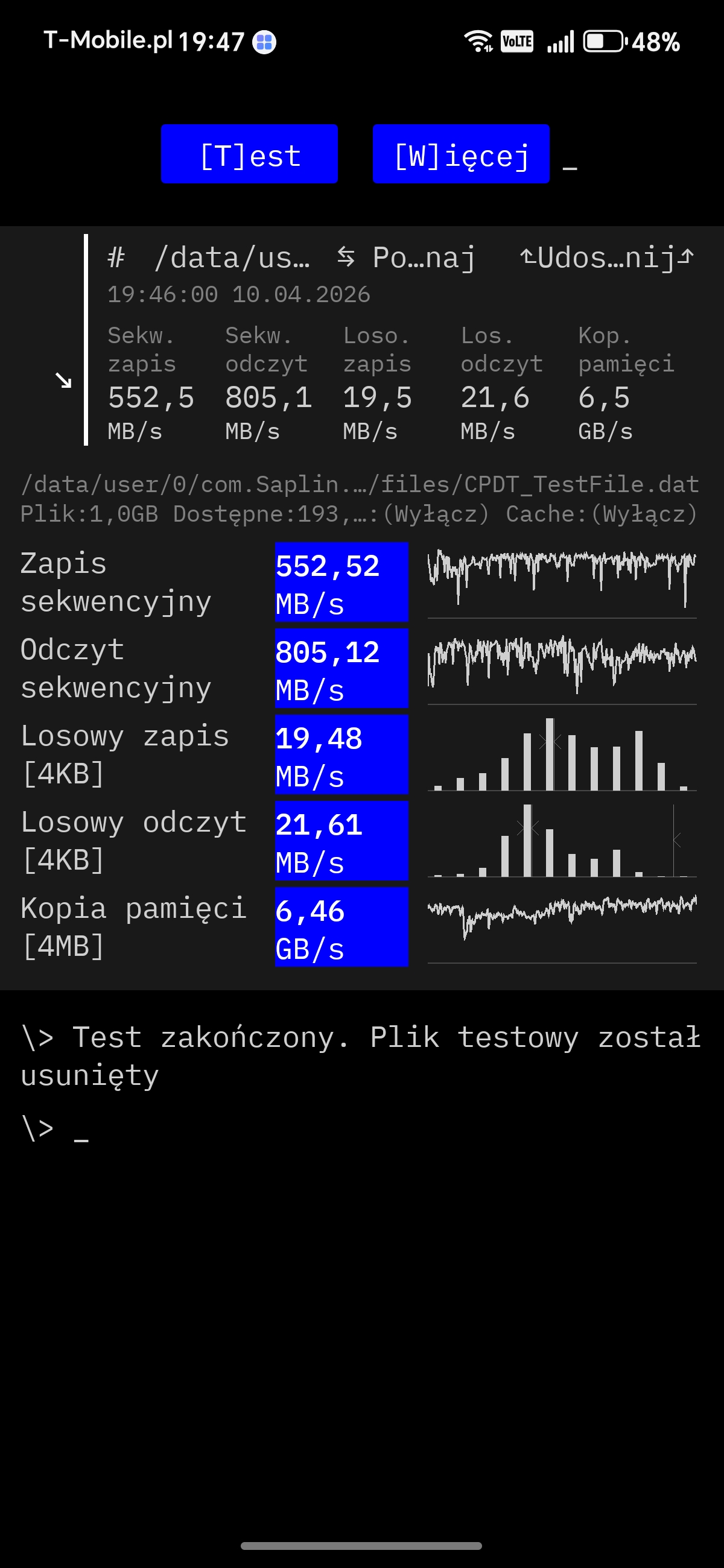Share results via the Udos…nij button
This screenshot has width=724, height=1568.
[x=606, y=258]
